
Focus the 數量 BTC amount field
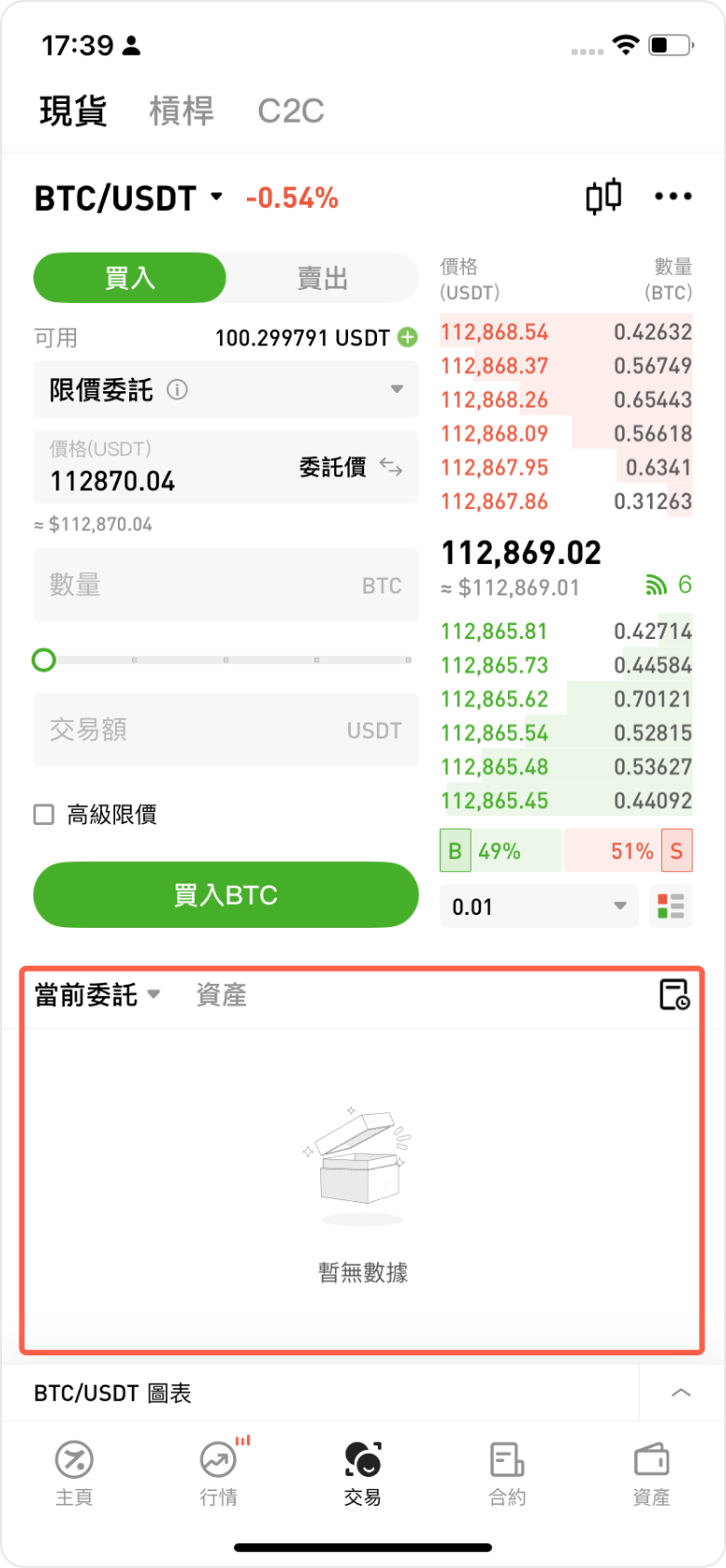(226, 585)
